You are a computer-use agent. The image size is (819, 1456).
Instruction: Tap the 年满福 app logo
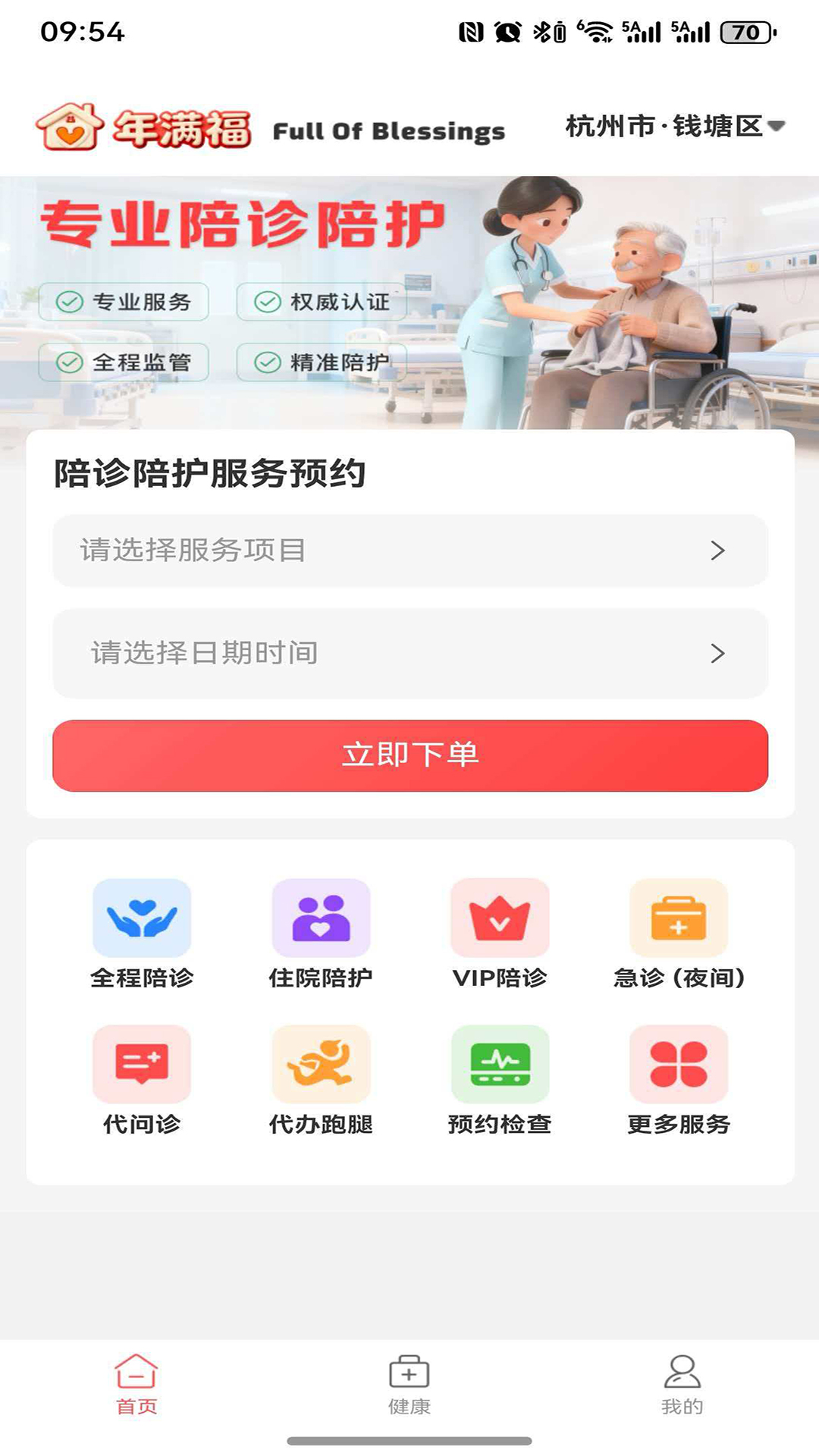[144, 128]
